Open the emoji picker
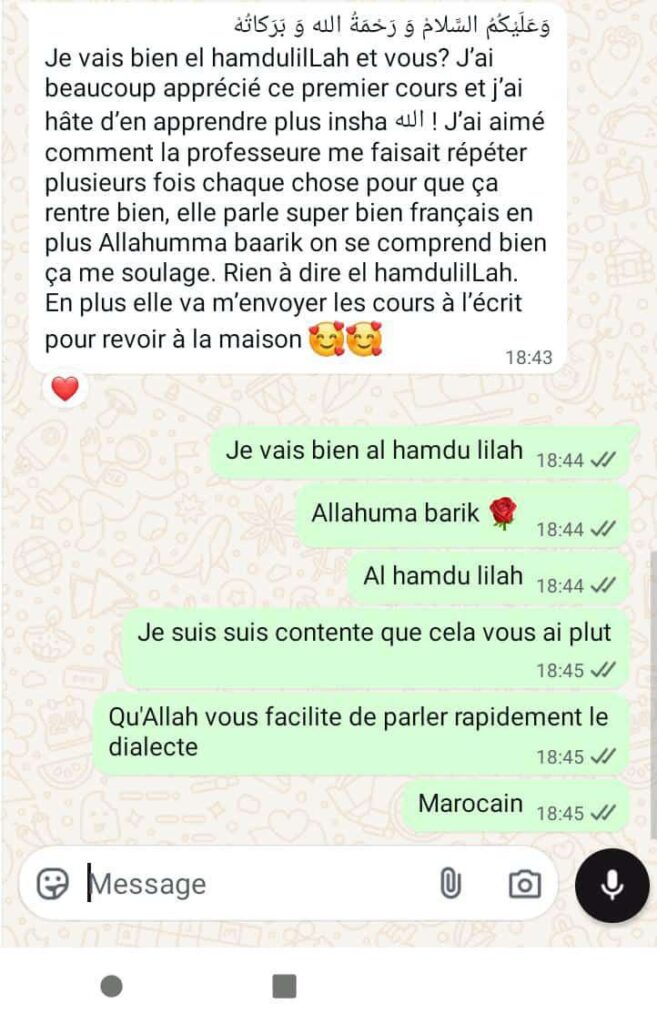657x1024 pixels. click(52, 883)
